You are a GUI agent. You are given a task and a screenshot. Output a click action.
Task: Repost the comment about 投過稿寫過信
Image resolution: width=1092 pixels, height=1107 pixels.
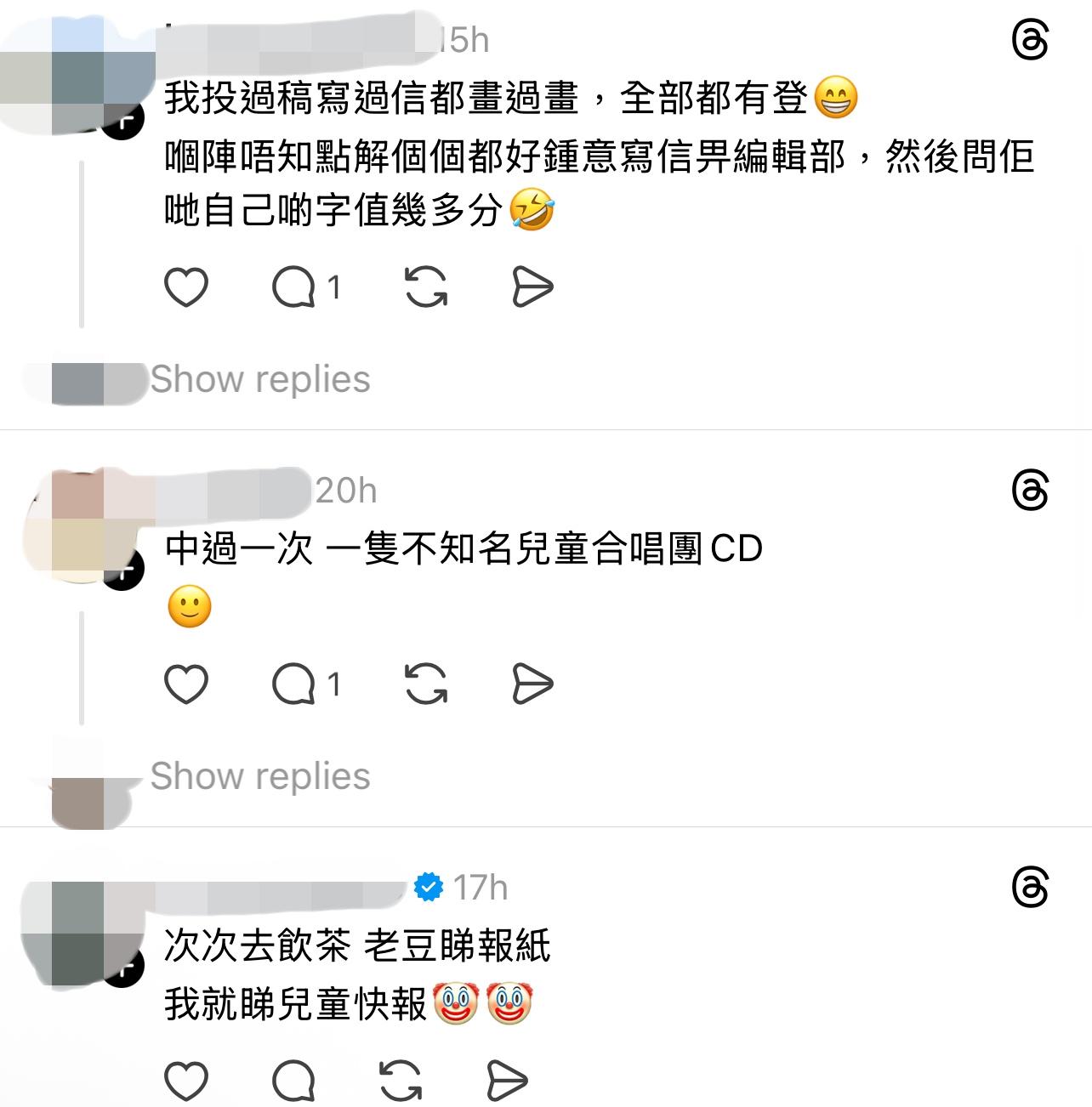[425, 287]
